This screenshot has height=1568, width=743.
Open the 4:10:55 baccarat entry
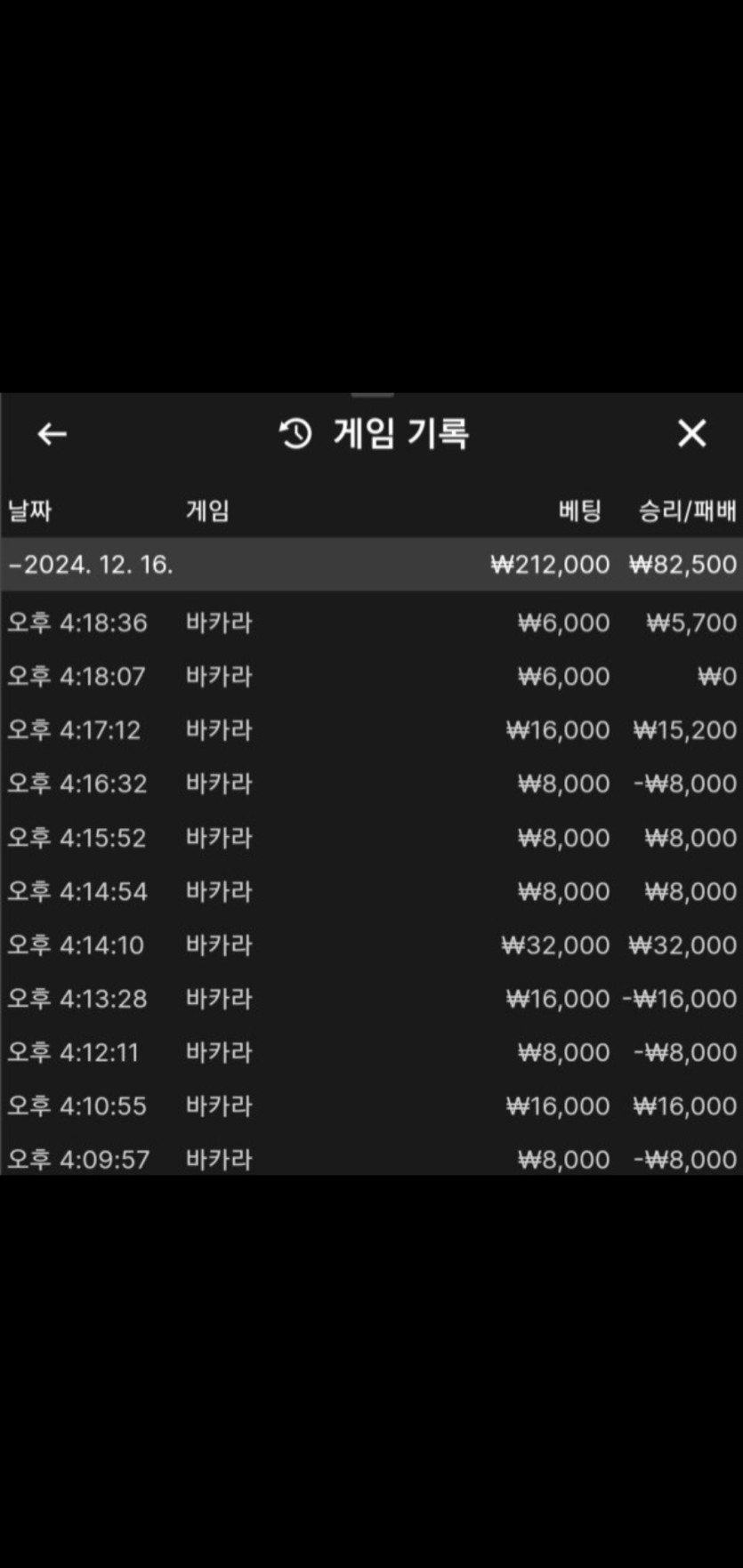tap(371, 1106)
